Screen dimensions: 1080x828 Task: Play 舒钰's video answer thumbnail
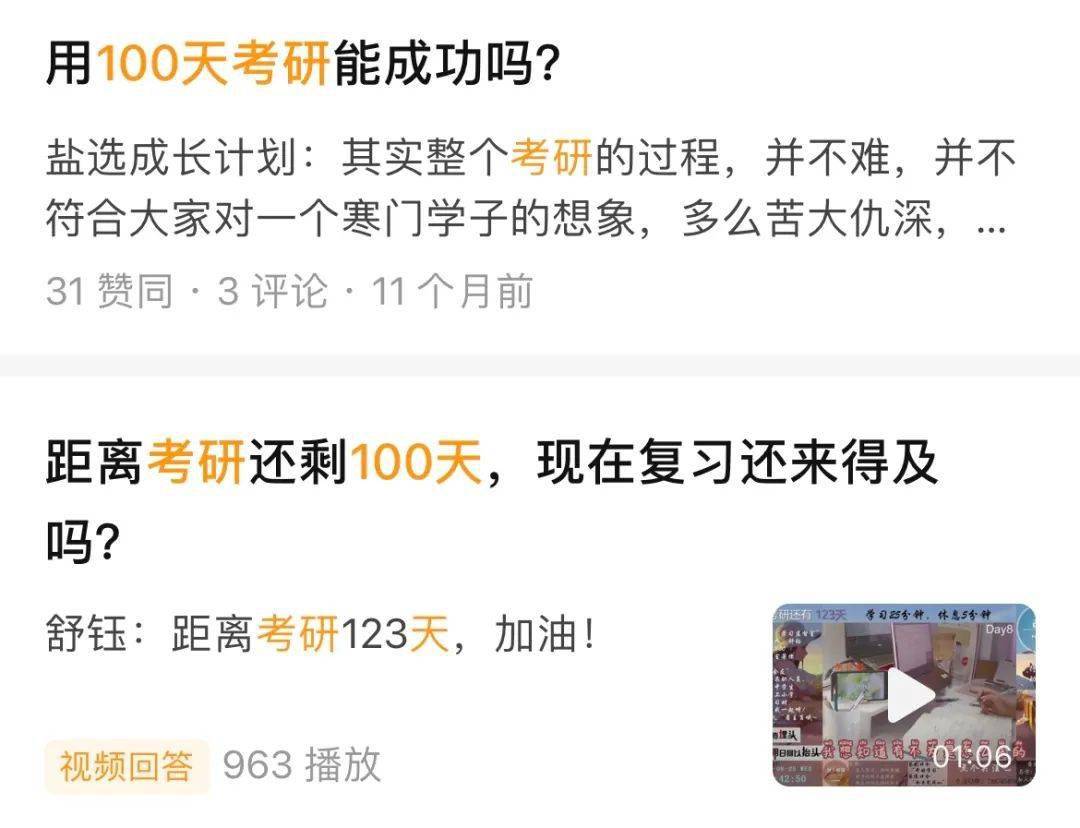click(x=903, y=695)
